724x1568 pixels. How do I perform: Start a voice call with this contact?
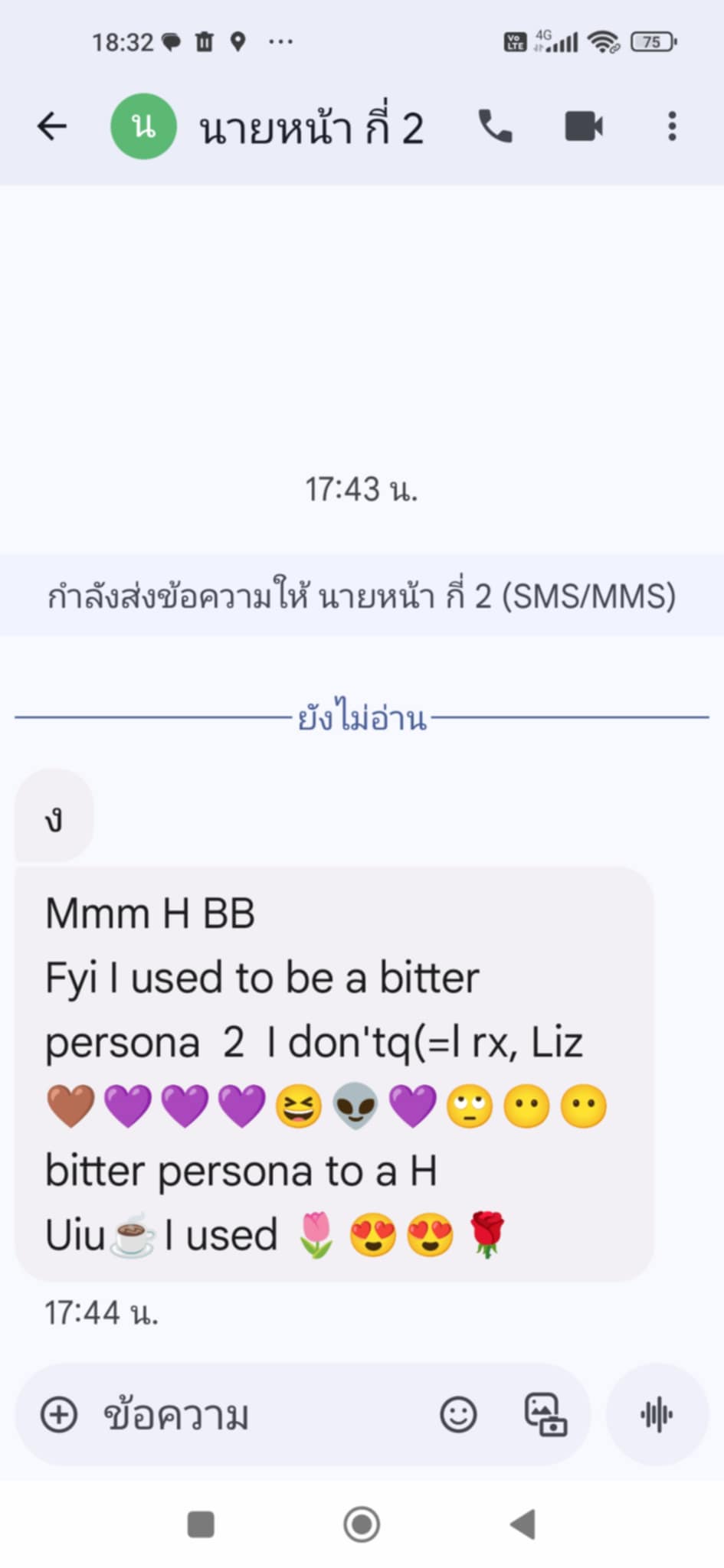[496, 126]
